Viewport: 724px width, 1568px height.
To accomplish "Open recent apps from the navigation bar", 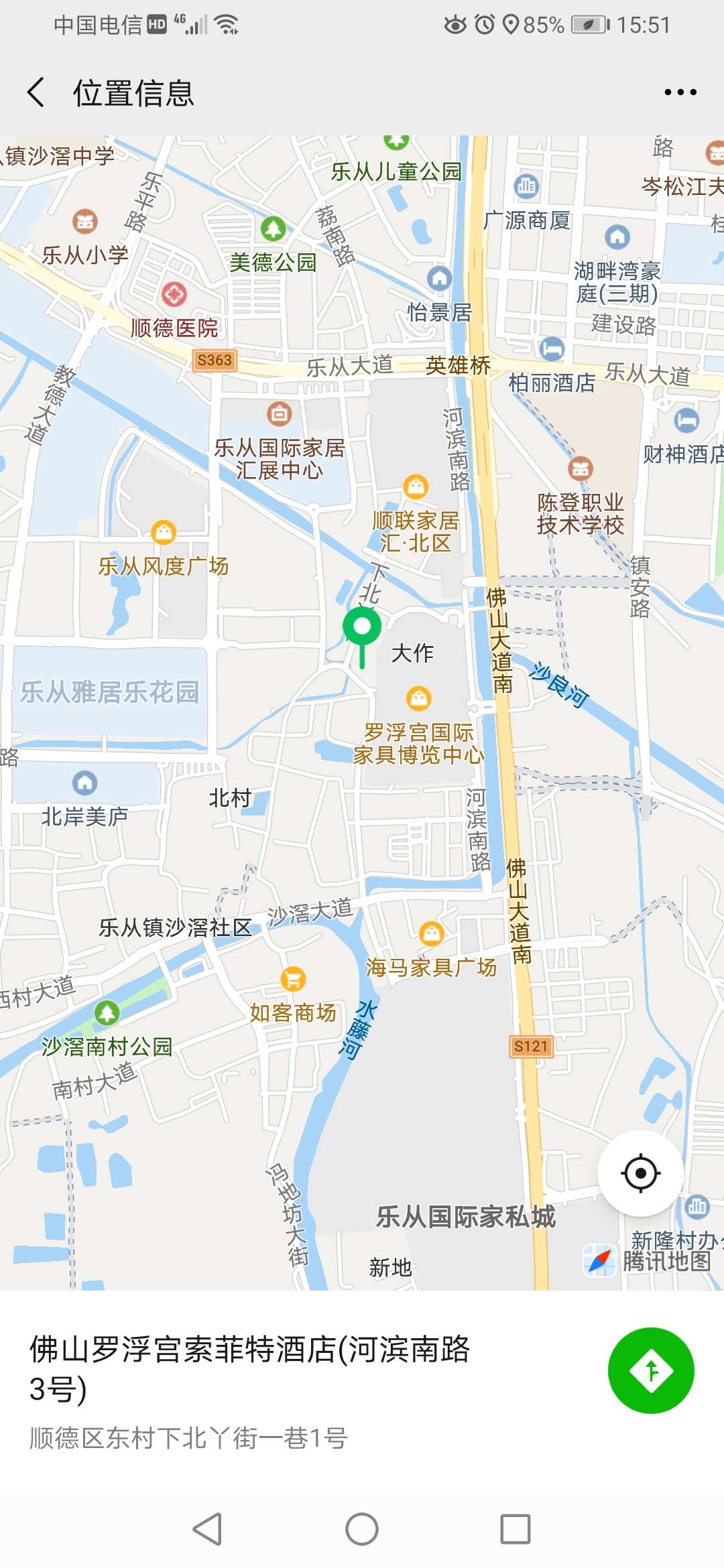I will [516, 1529].
